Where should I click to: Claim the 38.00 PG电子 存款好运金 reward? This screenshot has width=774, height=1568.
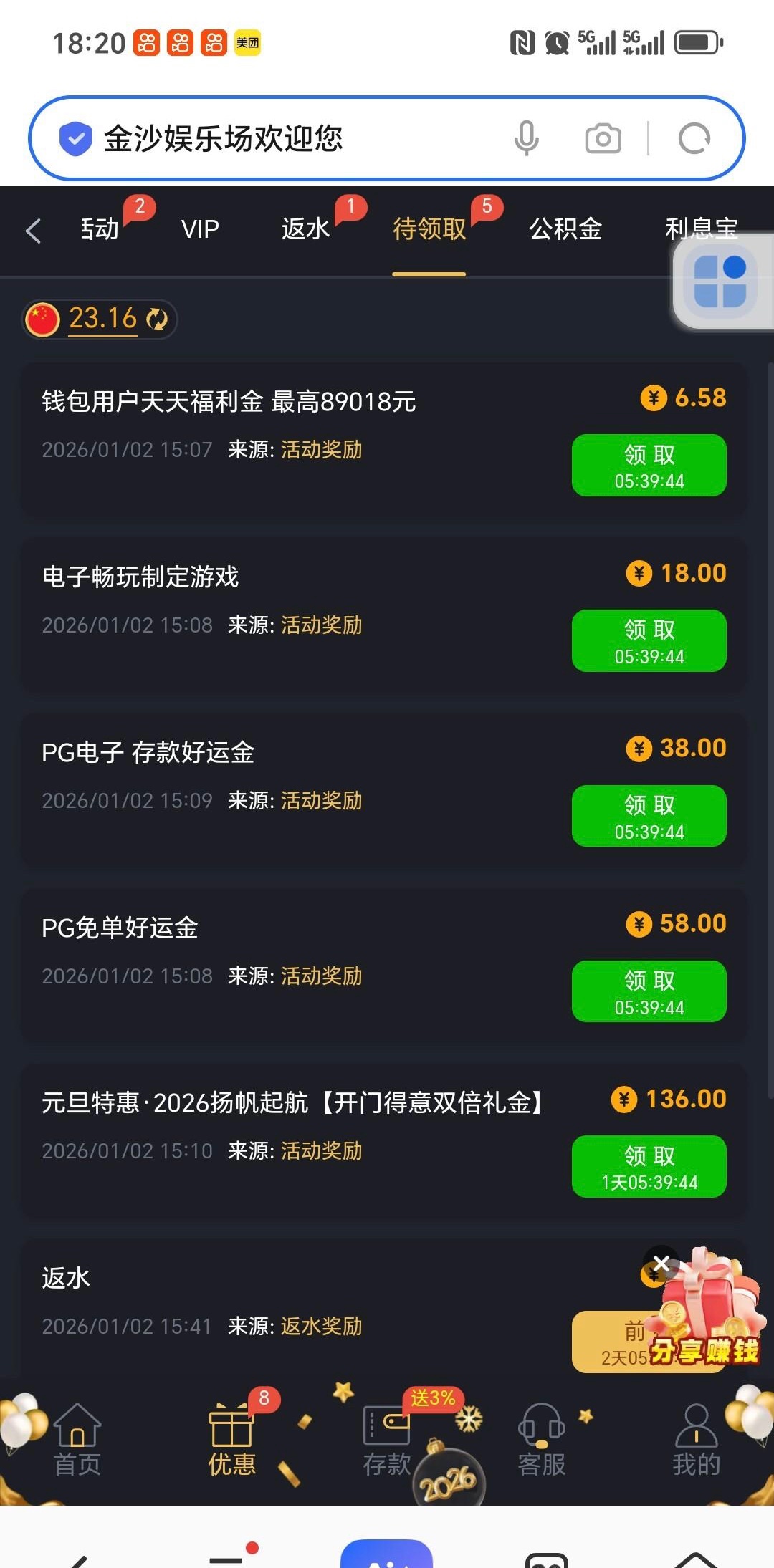tap(649, 817)
